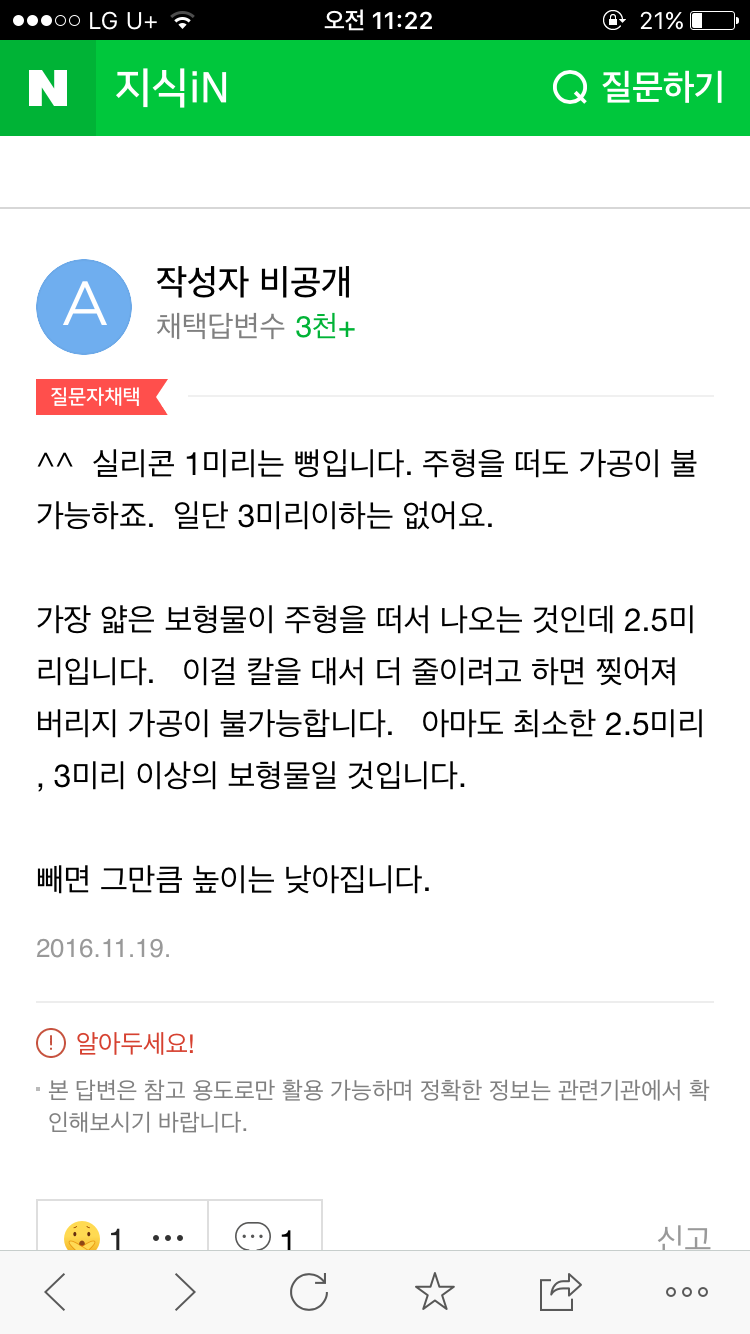Bookmark this page with the star

435,1292
